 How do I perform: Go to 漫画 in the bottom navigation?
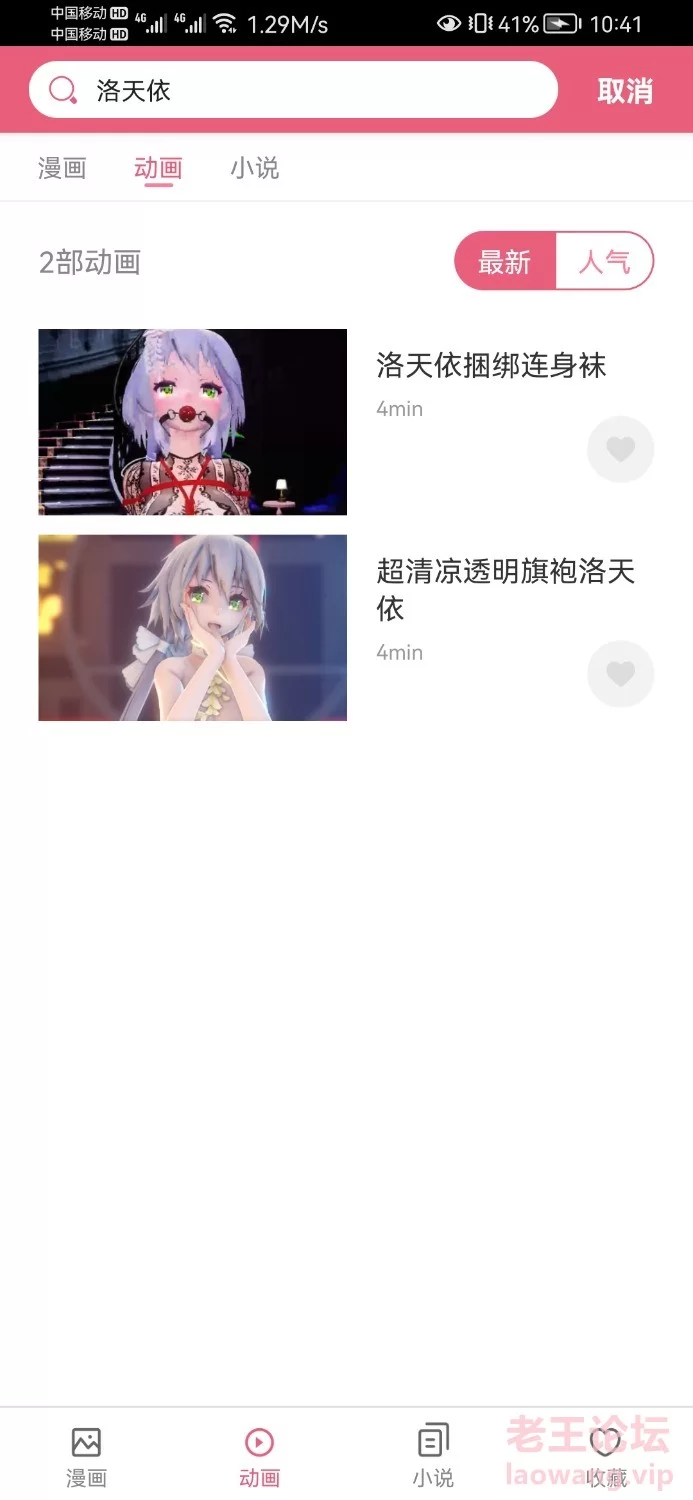click(86, 1456)
